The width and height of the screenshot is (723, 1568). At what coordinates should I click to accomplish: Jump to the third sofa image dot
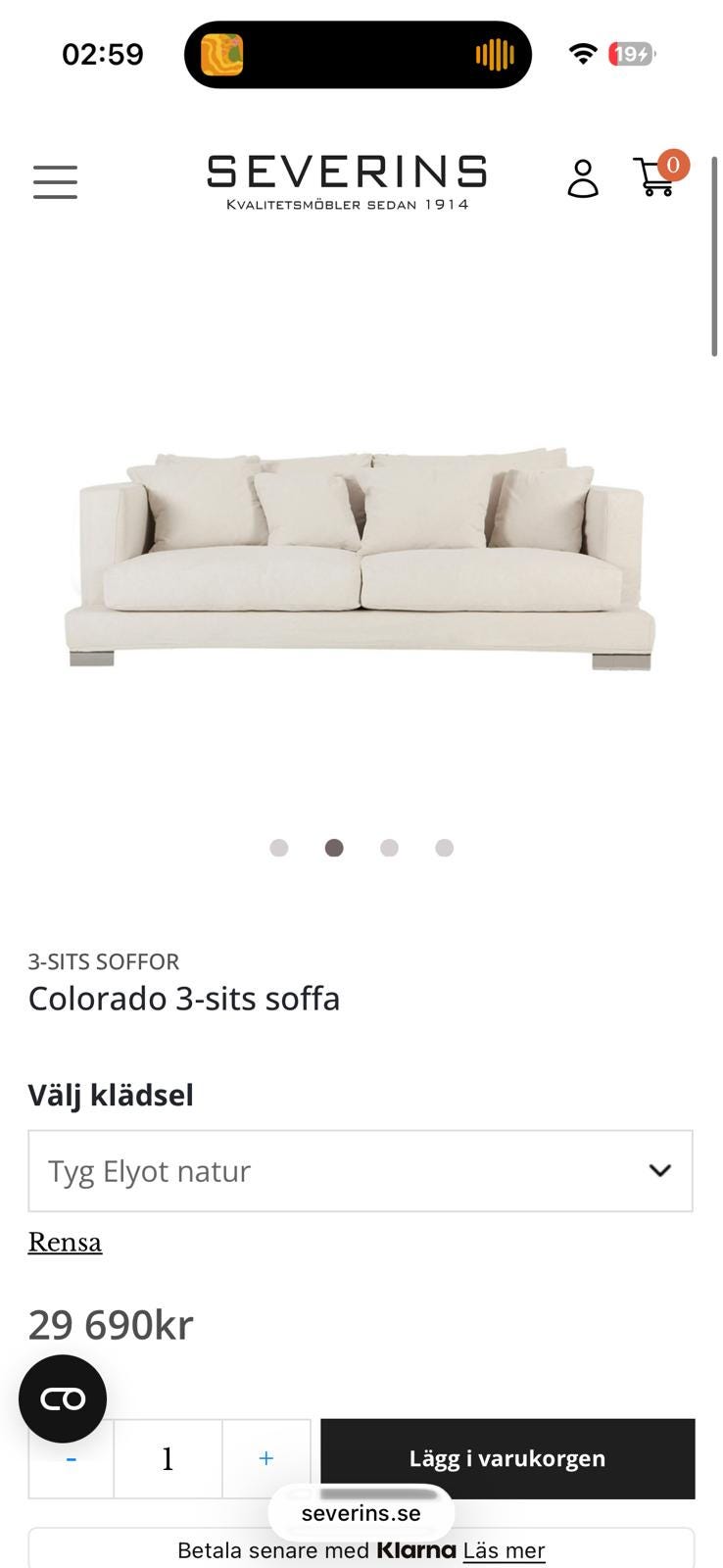pyautogui.click(x=389, y=848)
